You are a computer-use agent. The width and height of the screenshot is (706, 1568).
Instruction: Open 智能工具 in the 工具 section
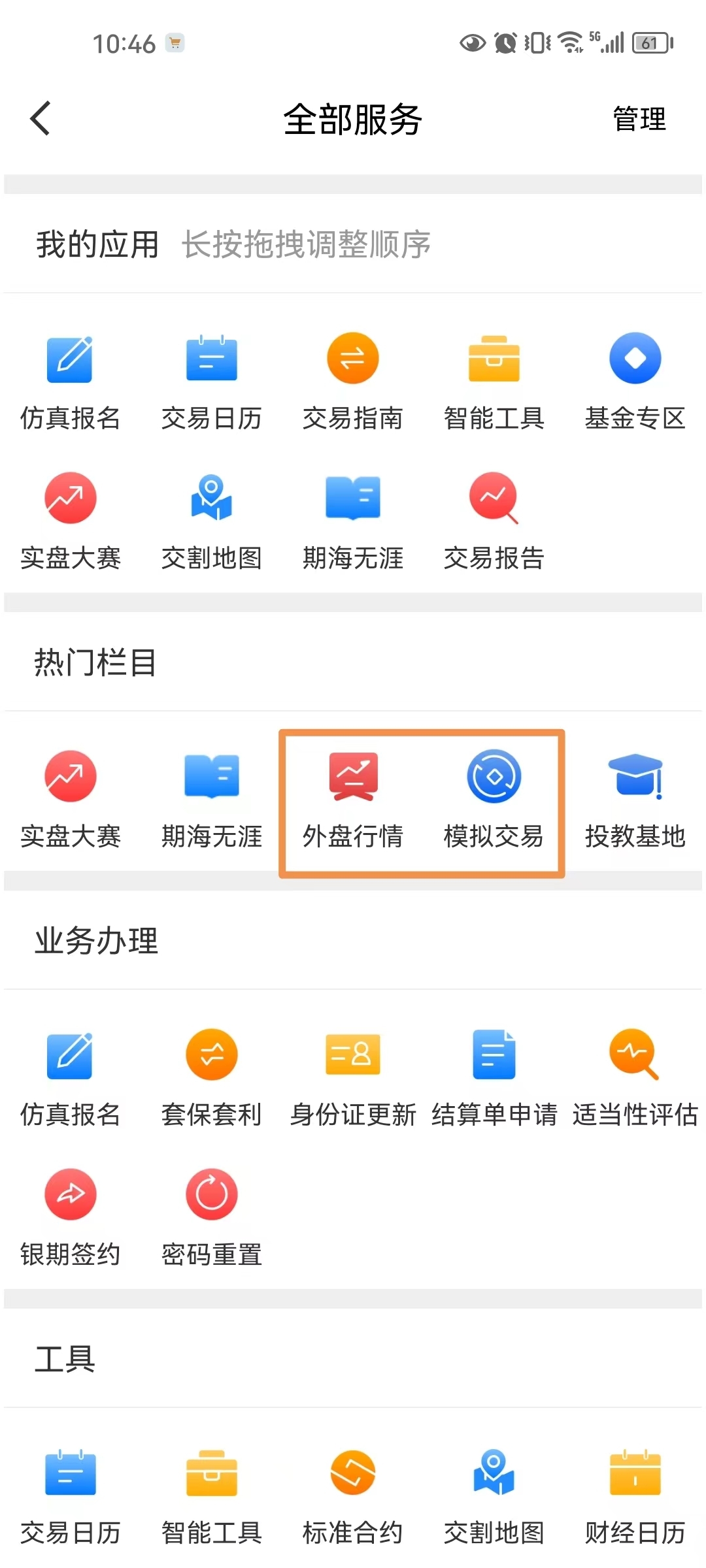pos(212,1496)
